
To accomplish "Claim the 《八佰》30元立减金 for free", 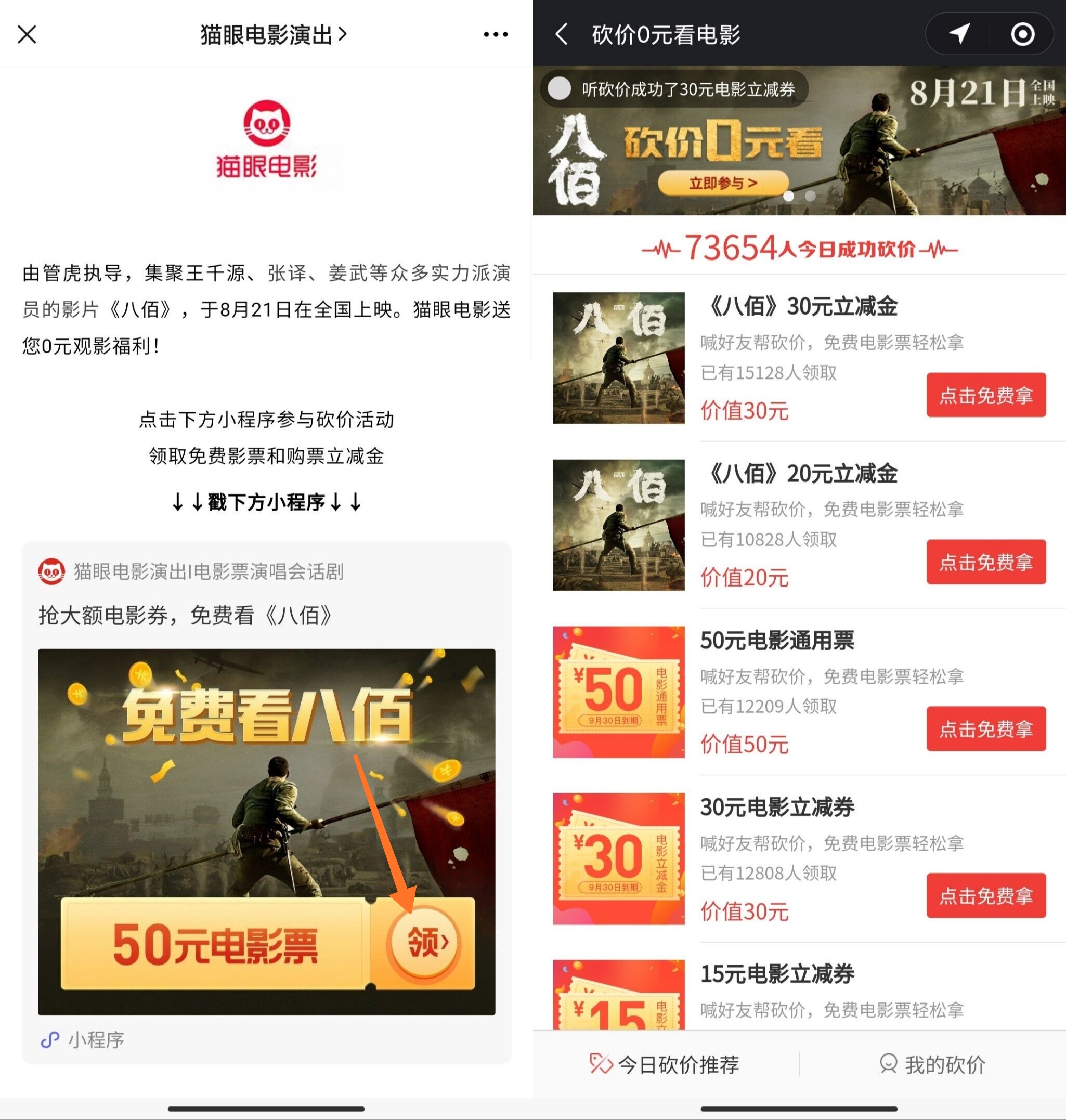I will click(985, 395).
